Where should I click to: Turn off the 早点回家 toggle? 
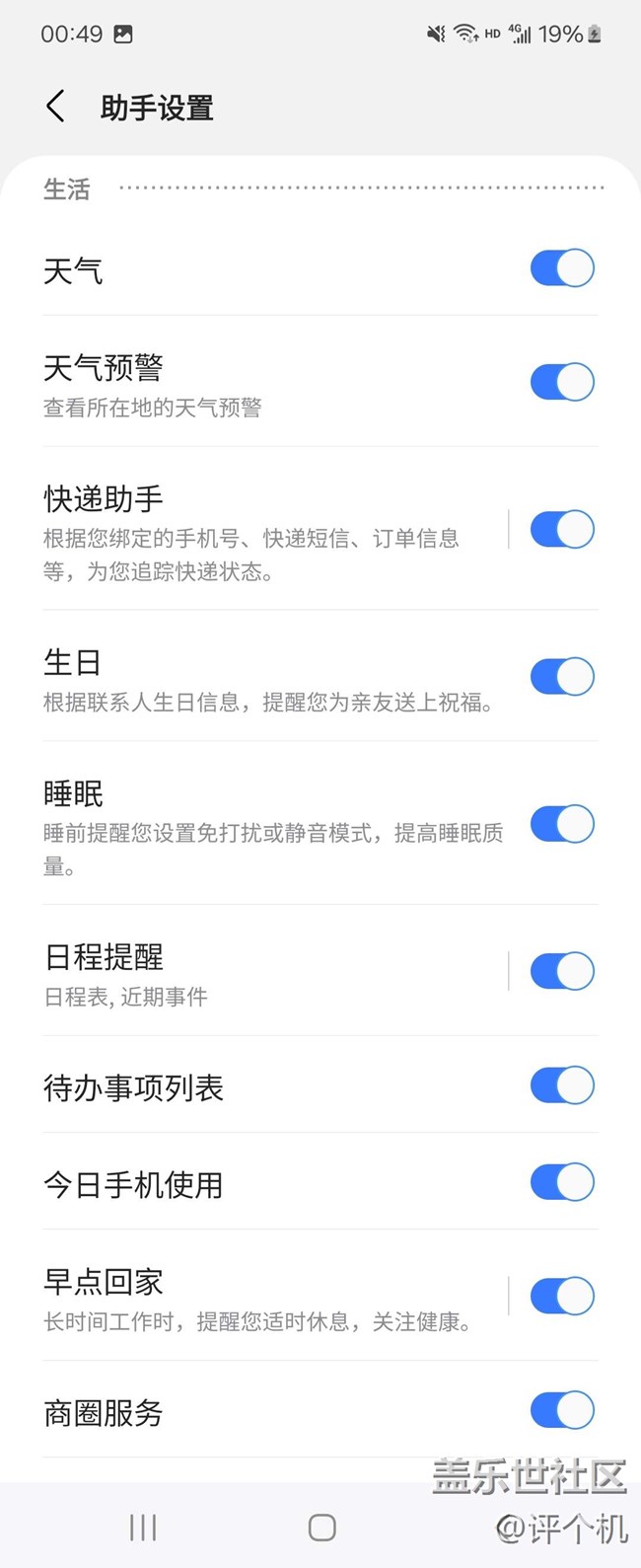point(562,1296)
